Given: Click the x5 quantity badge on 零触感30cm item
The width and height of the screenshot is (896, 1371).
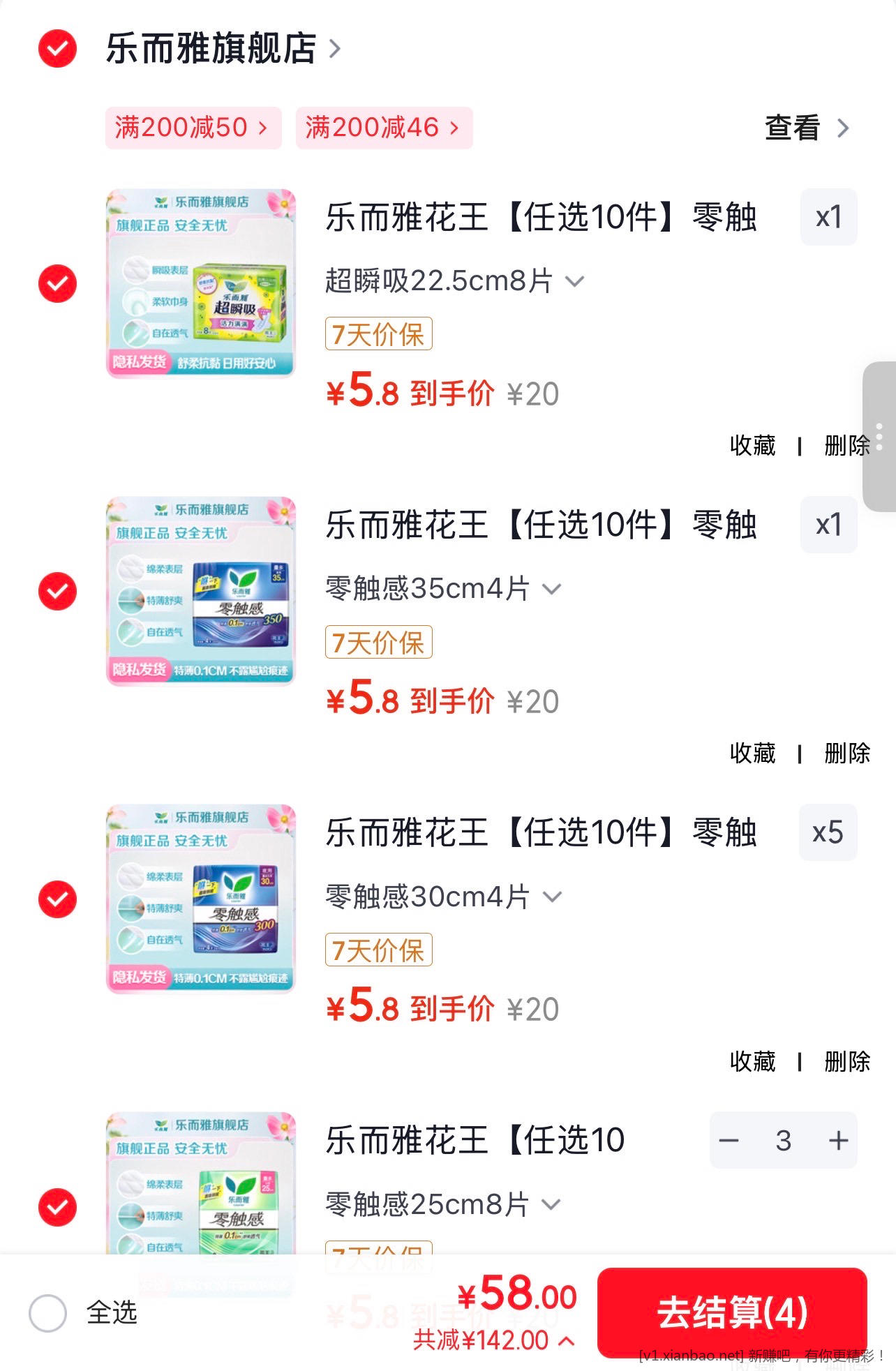Looking at the screenshot, I should pos(828,832).
